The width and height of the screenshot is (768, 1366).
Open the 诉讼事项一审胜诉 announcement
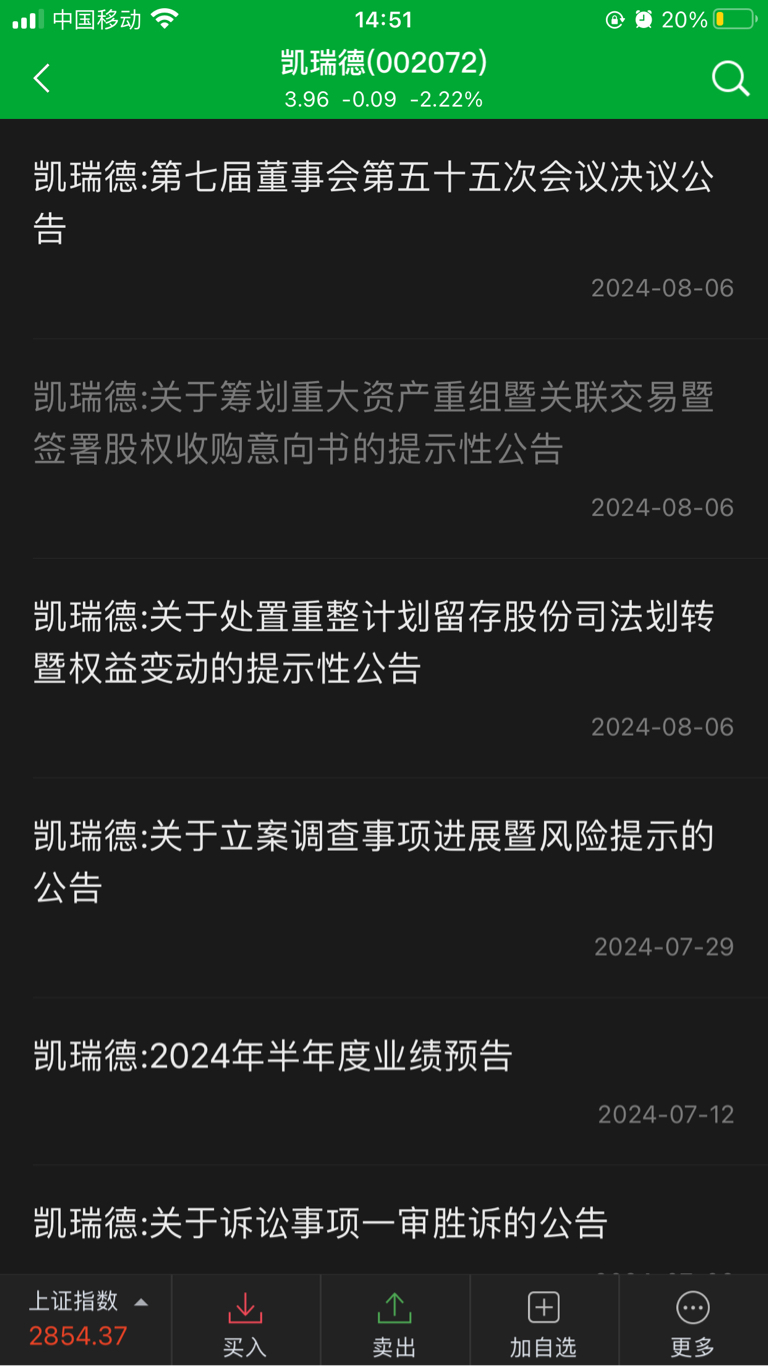coord(320,1223)
